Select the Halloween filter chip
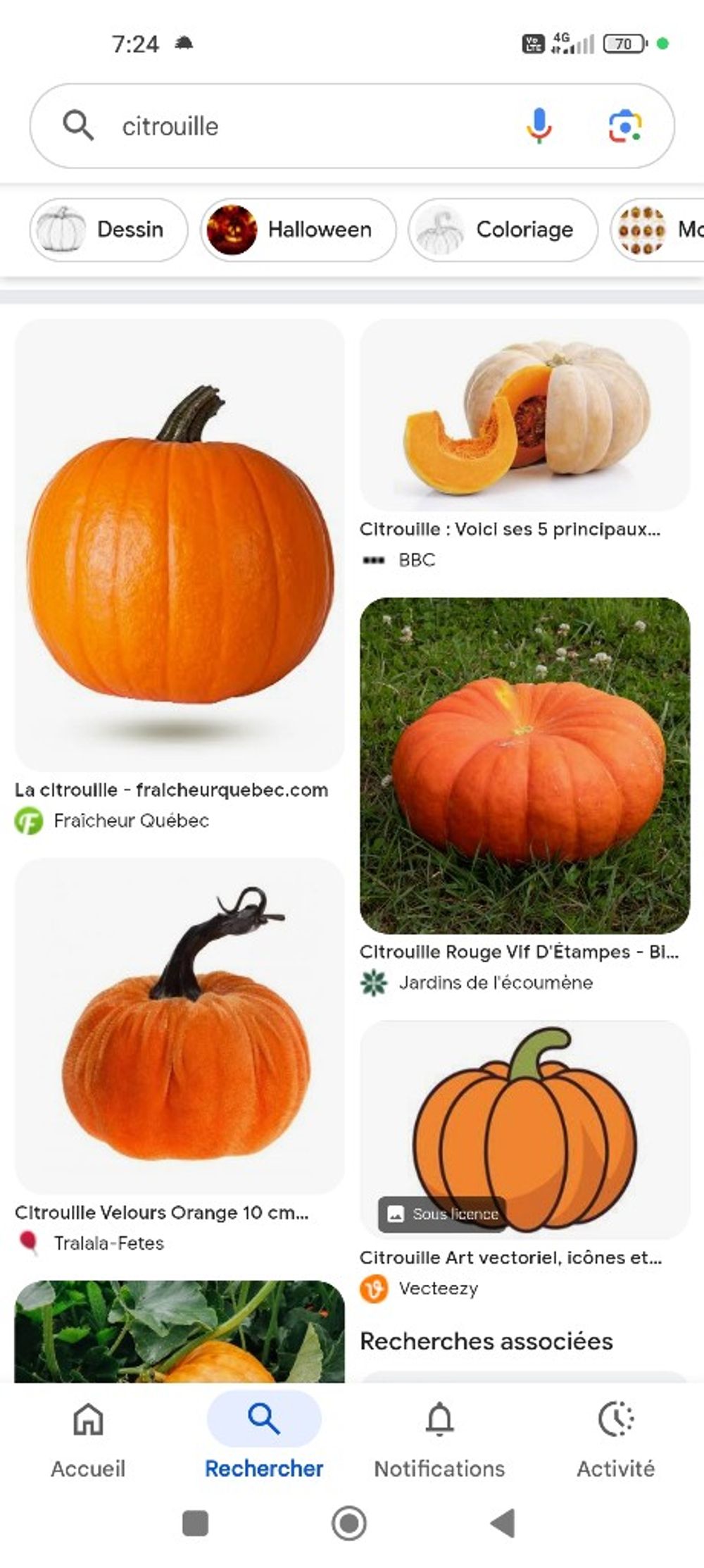 pyautogui.click(x=298, y=230)
